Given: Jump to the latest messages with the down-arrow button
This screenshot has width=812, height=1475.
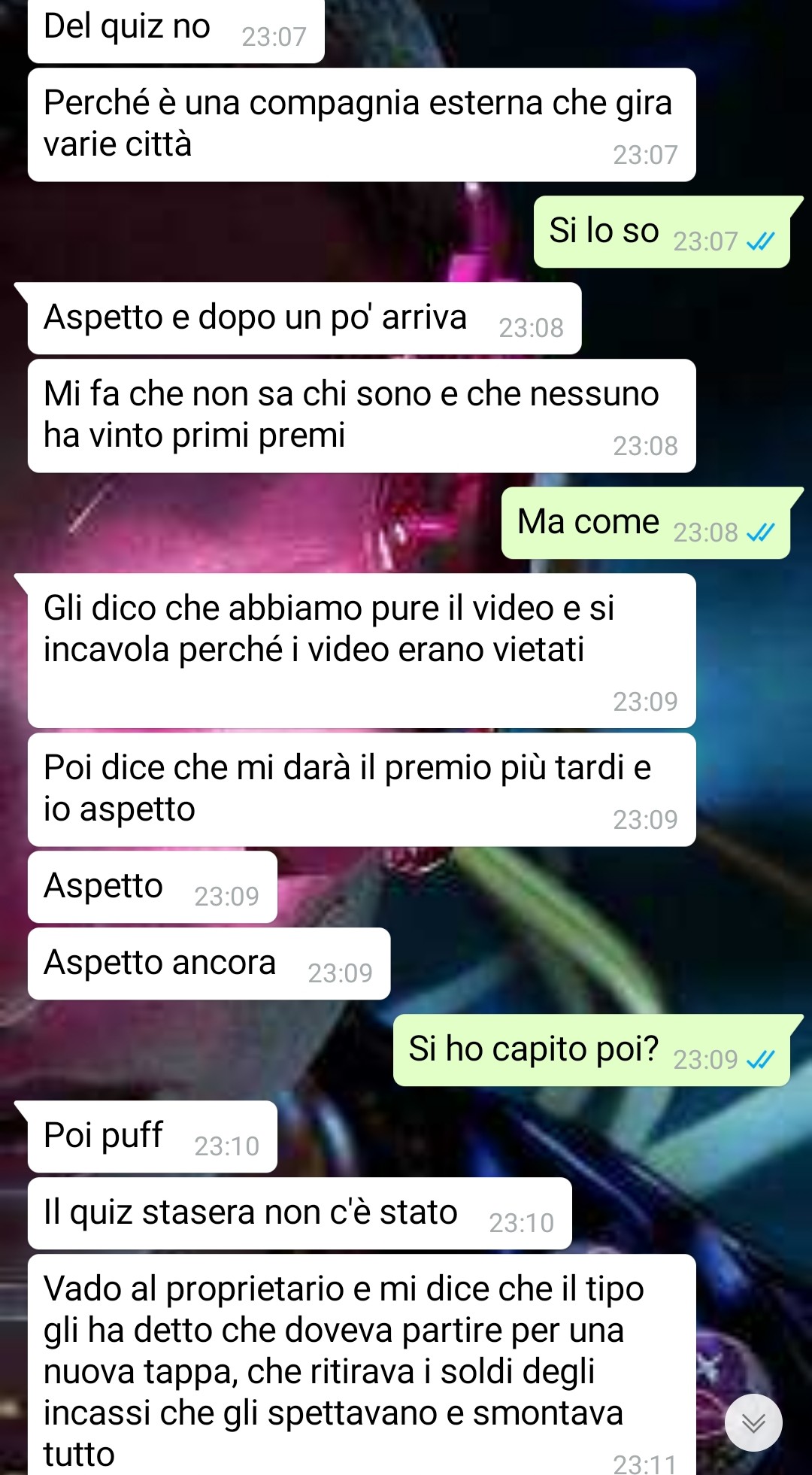Looking at the screenshot, I should tap(753, 1422).
